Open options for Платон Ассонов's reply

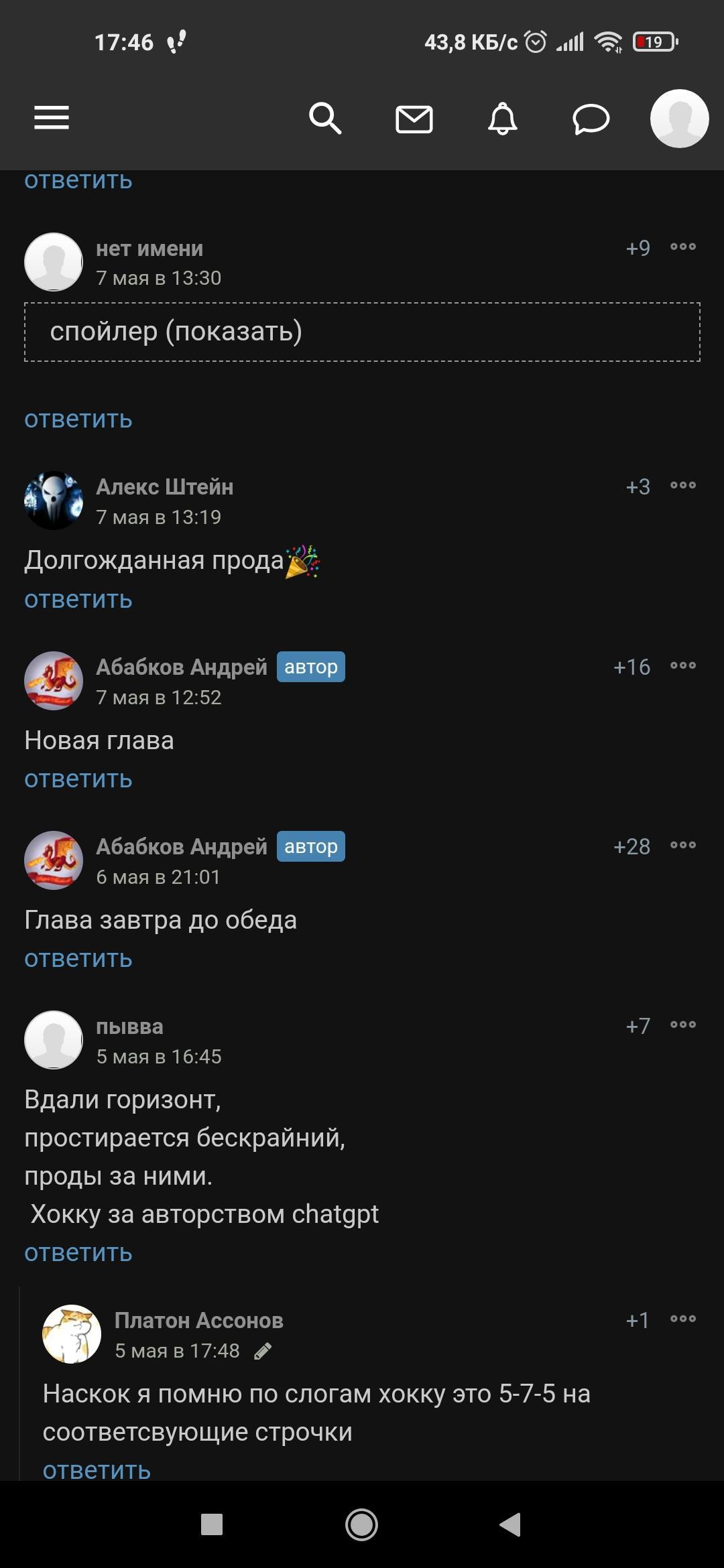(x=683, y=1319)
